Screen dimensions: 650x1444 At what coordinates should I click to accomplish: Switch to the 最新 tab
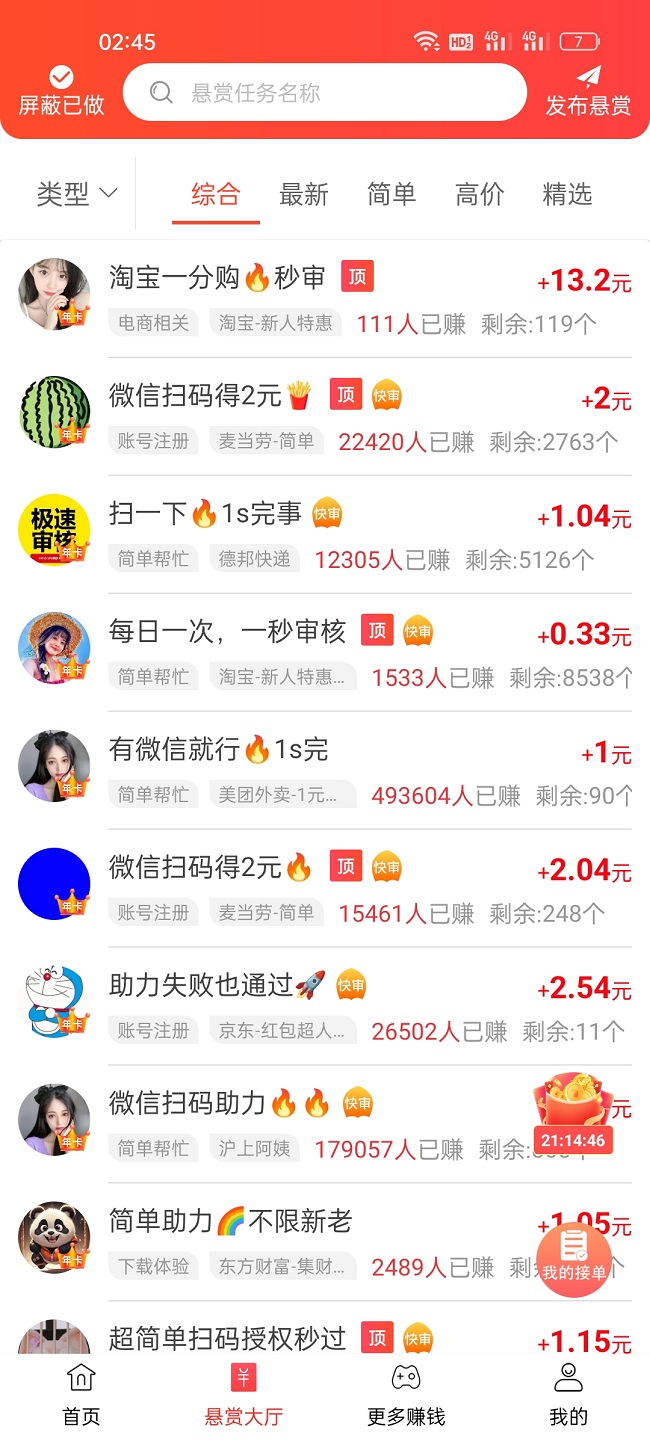click(304, 194)
